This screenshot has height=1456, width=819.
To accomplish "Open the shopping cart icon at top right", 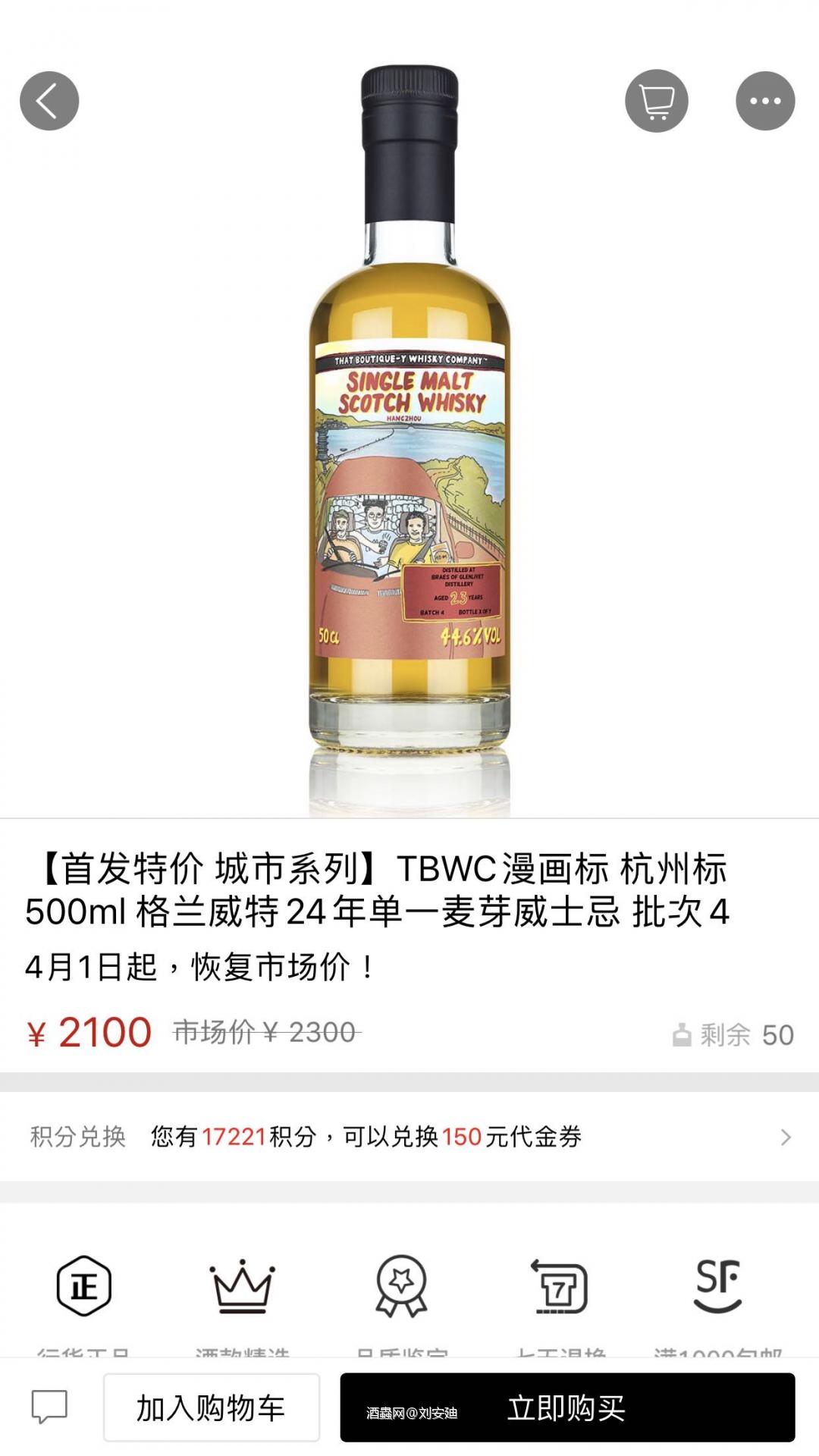I will click(x=655, y=99).
